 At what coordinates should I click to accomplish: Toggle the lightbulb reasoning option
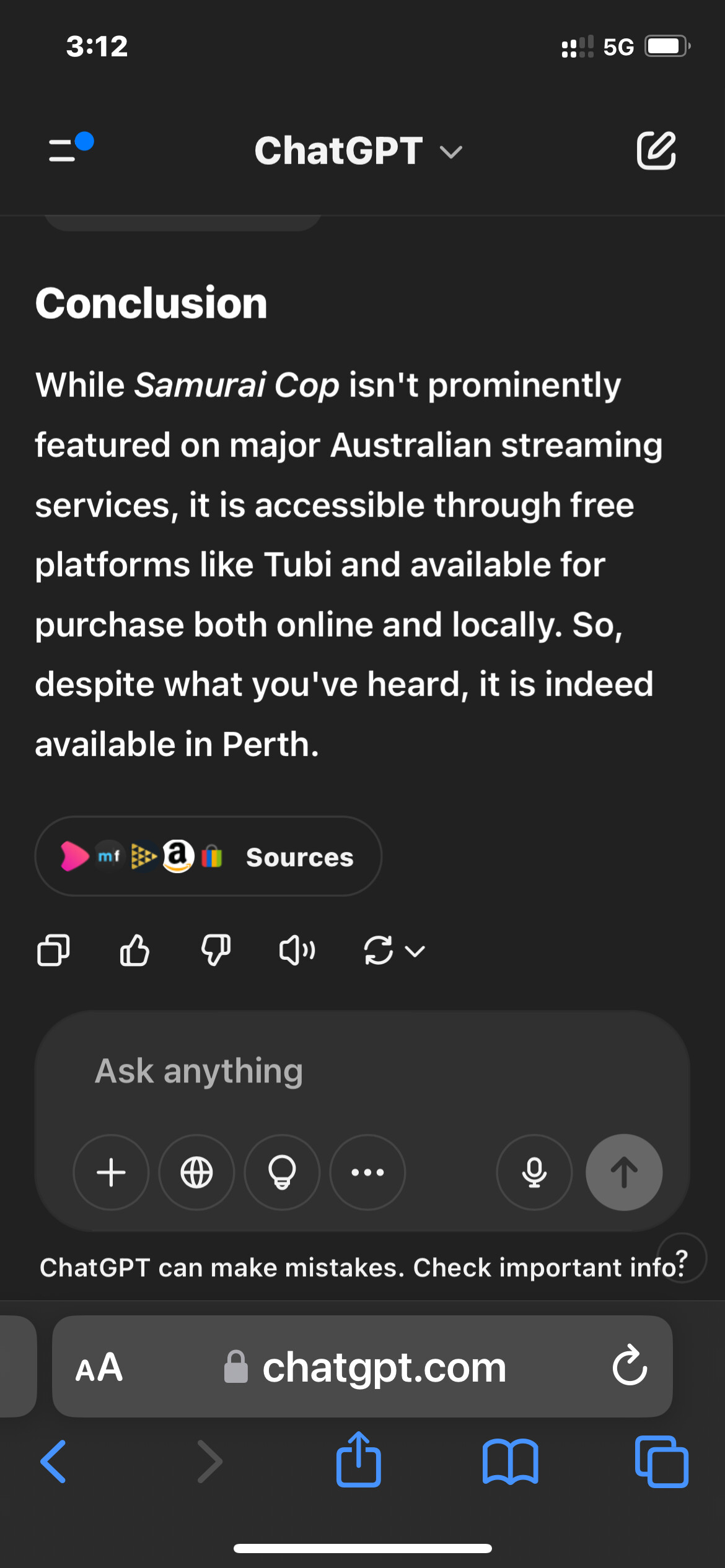point(283,1172)
